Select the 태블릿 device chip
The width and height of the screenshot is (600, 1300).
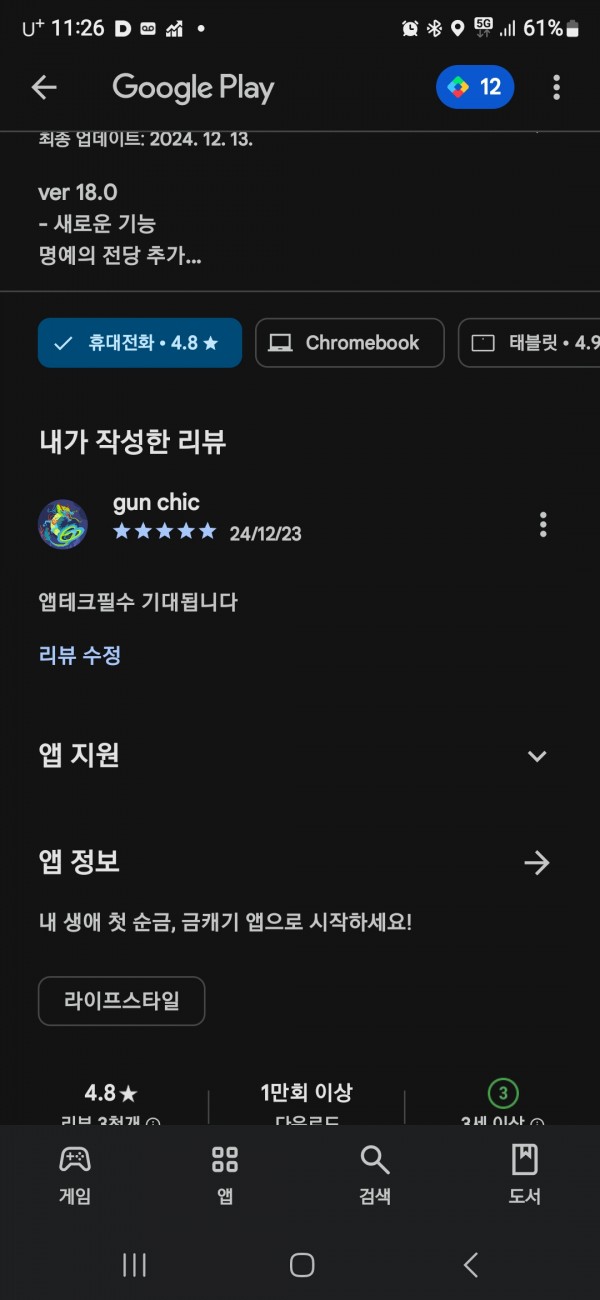pos(529,343)
